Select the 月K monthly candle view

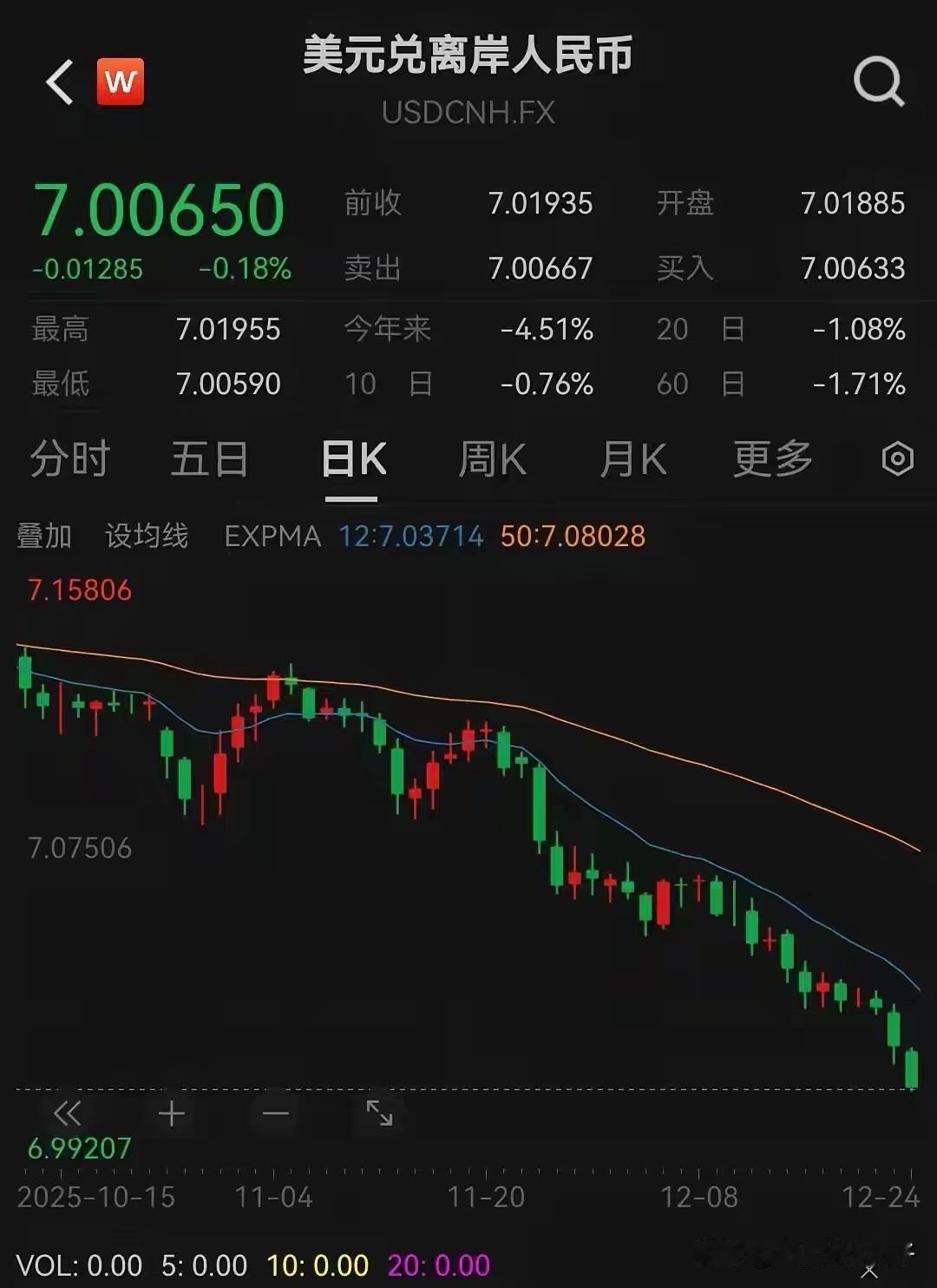[632, 458]
